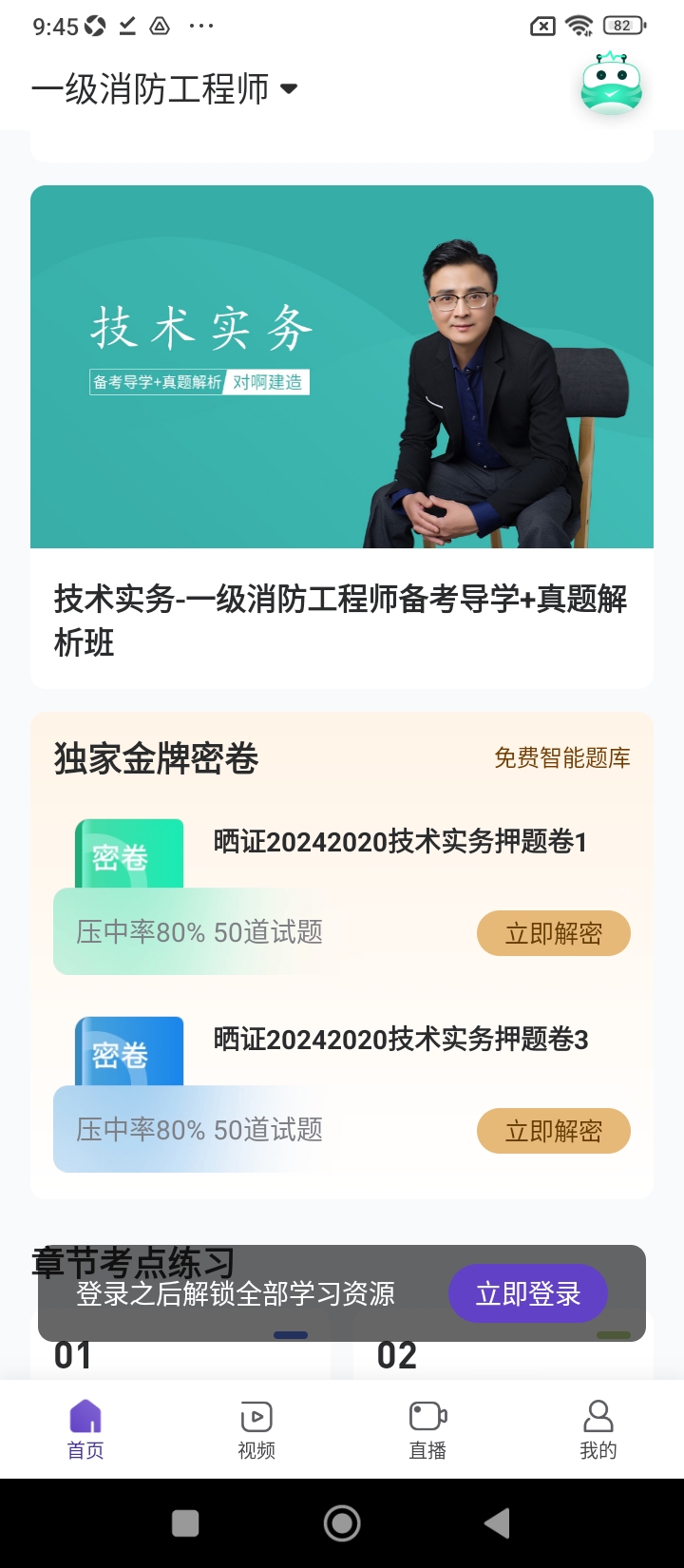Switch to the 视频 tab
684x1568 pixels.
pyautogui.click(x=256, y=1429)
